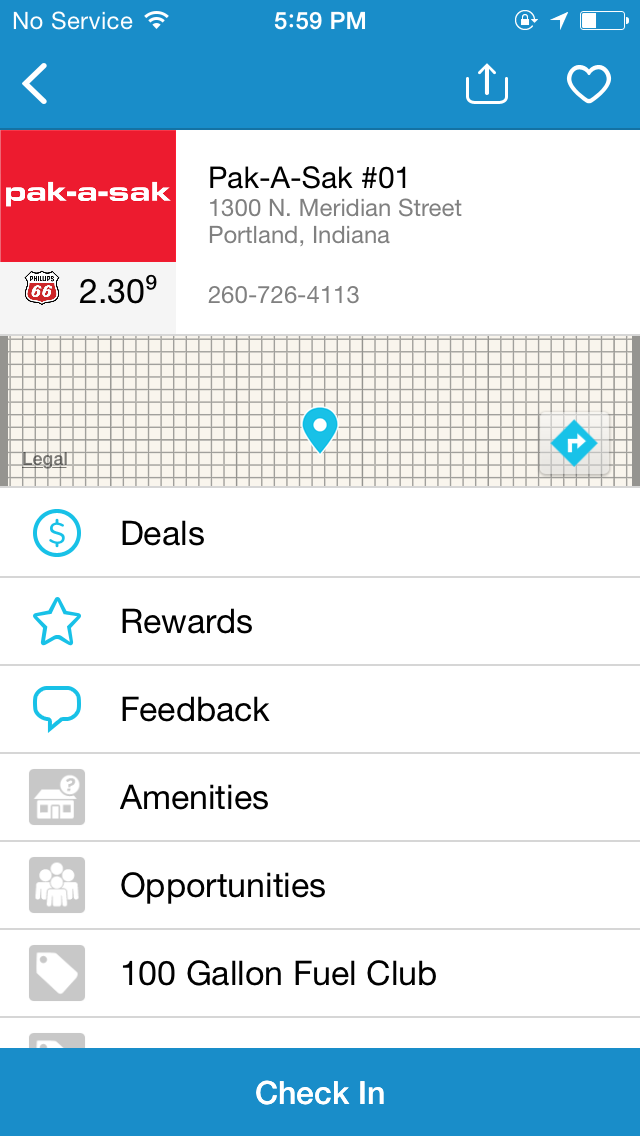Call 260-726-4113
This screenshot has width=640, height=1136.
pyautogui.click(x=283, y=295)
